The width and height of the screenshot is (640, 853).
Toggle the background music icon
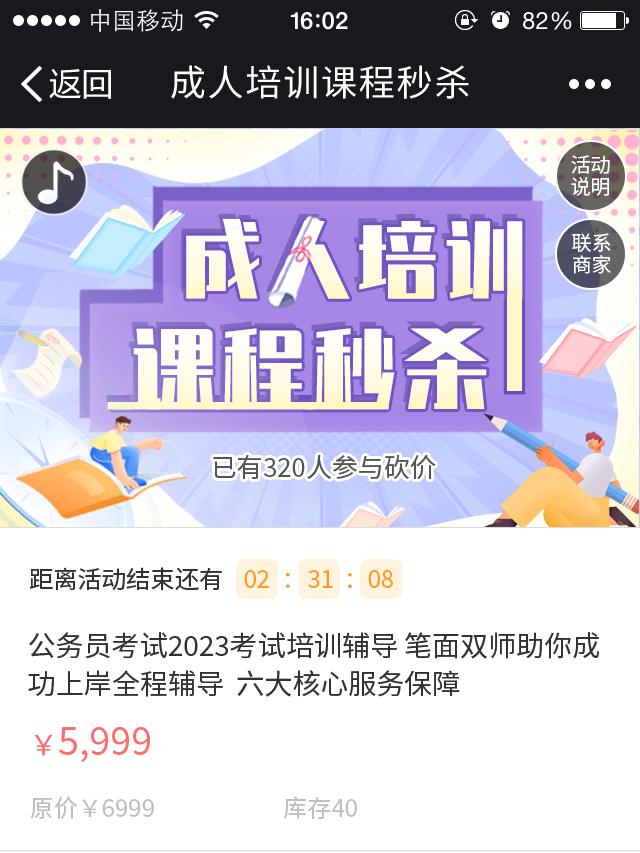tap(55, 182)
